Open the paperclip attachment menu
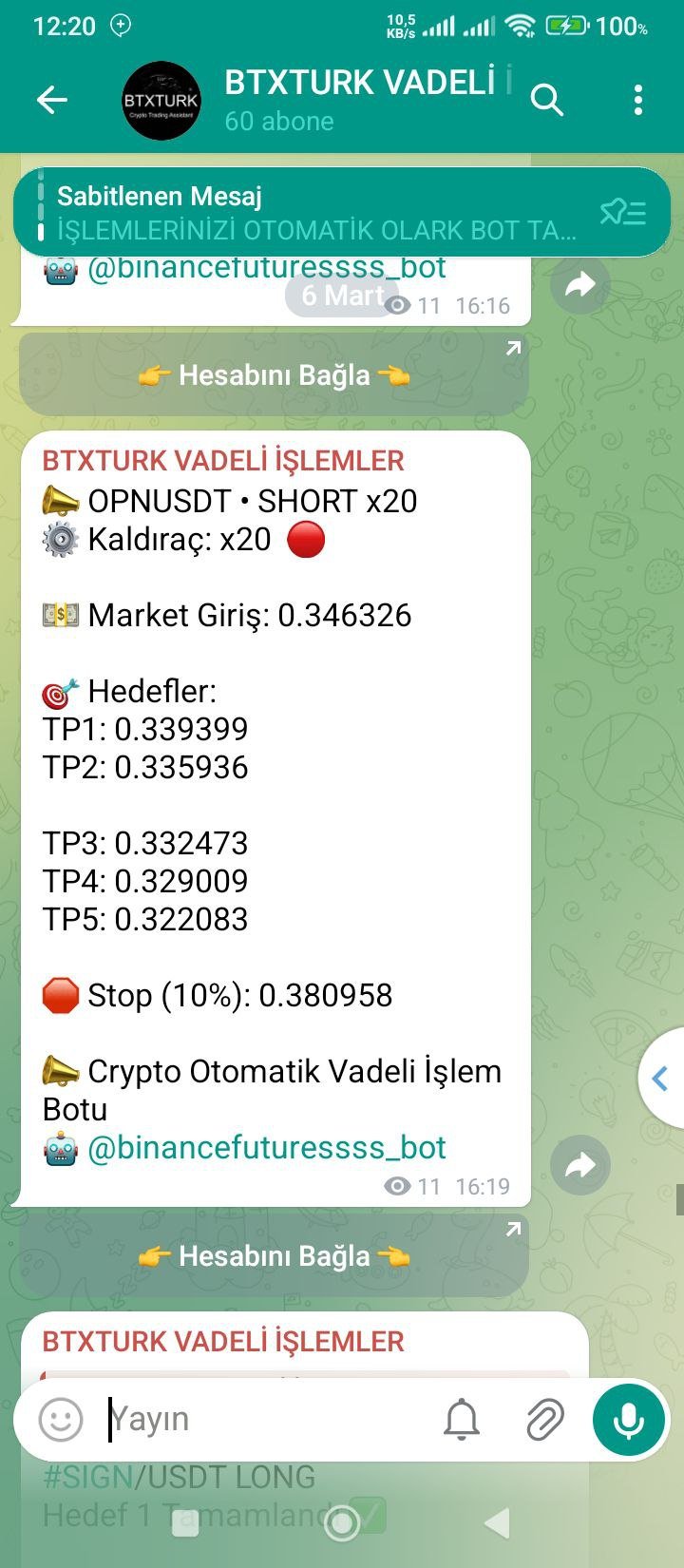 [545, 1420]
